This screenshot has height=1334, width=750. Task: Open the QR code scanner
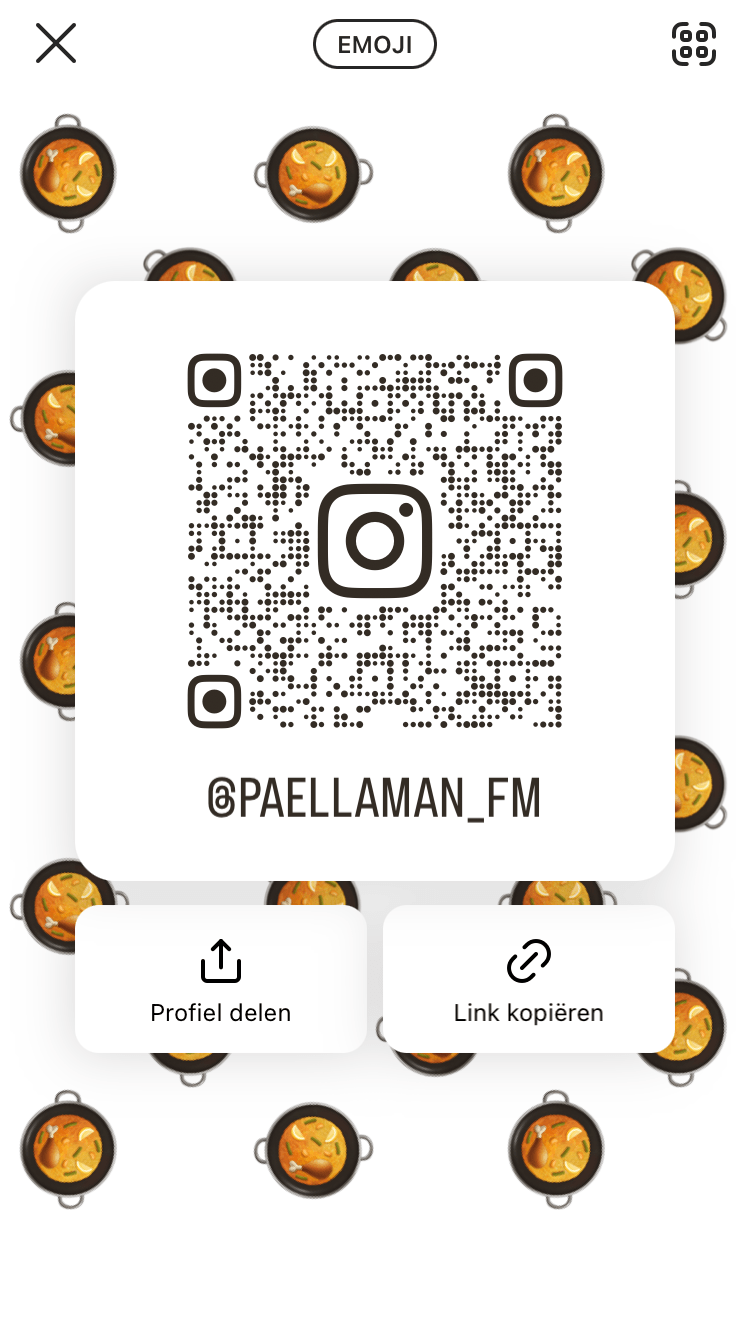click(693, 43)
